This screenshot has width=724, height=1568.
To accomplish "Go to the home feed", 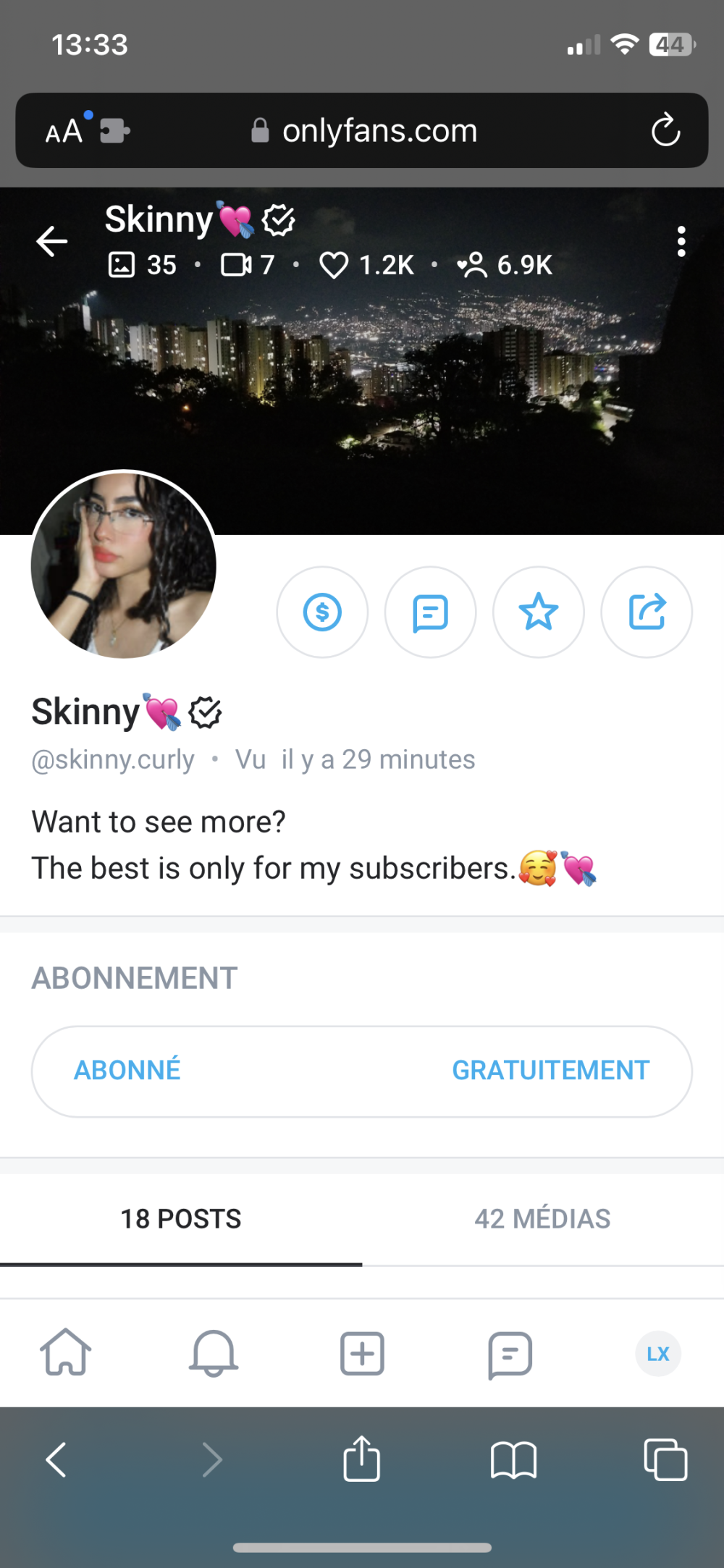I will point(66,1352).
